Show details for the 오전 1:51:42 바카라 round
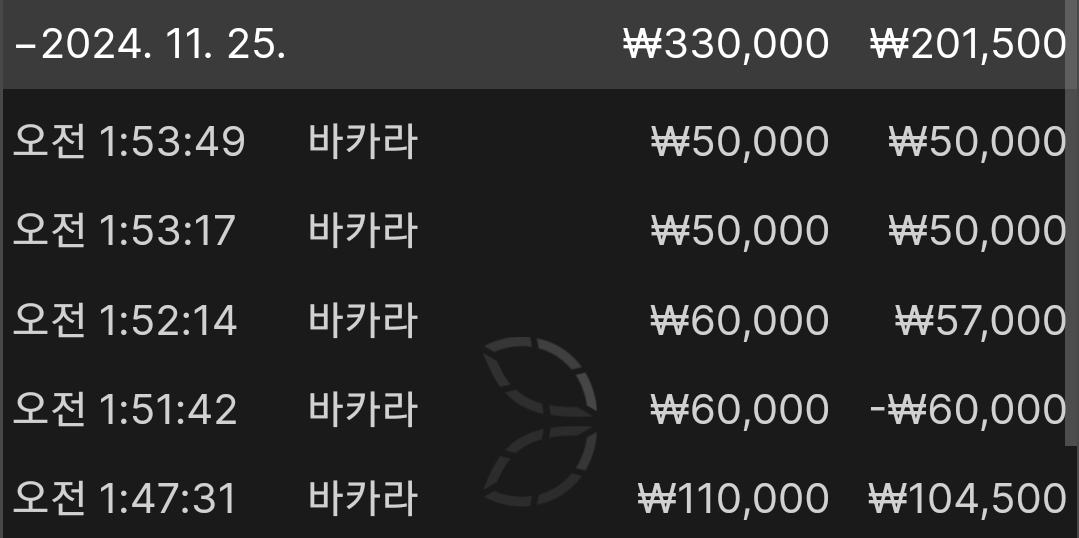 tap(360, 409)
